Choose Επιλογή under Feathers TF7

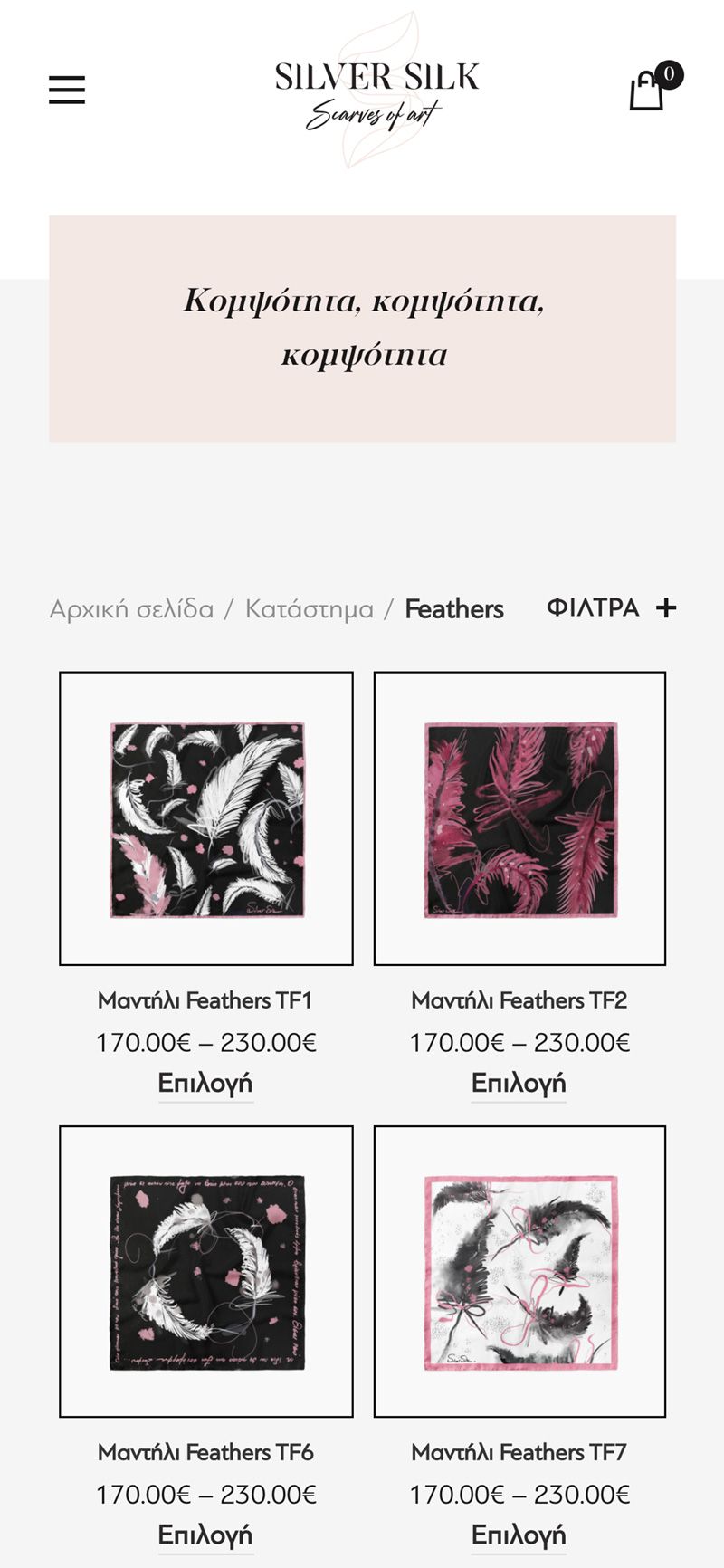pos(519,1535)
